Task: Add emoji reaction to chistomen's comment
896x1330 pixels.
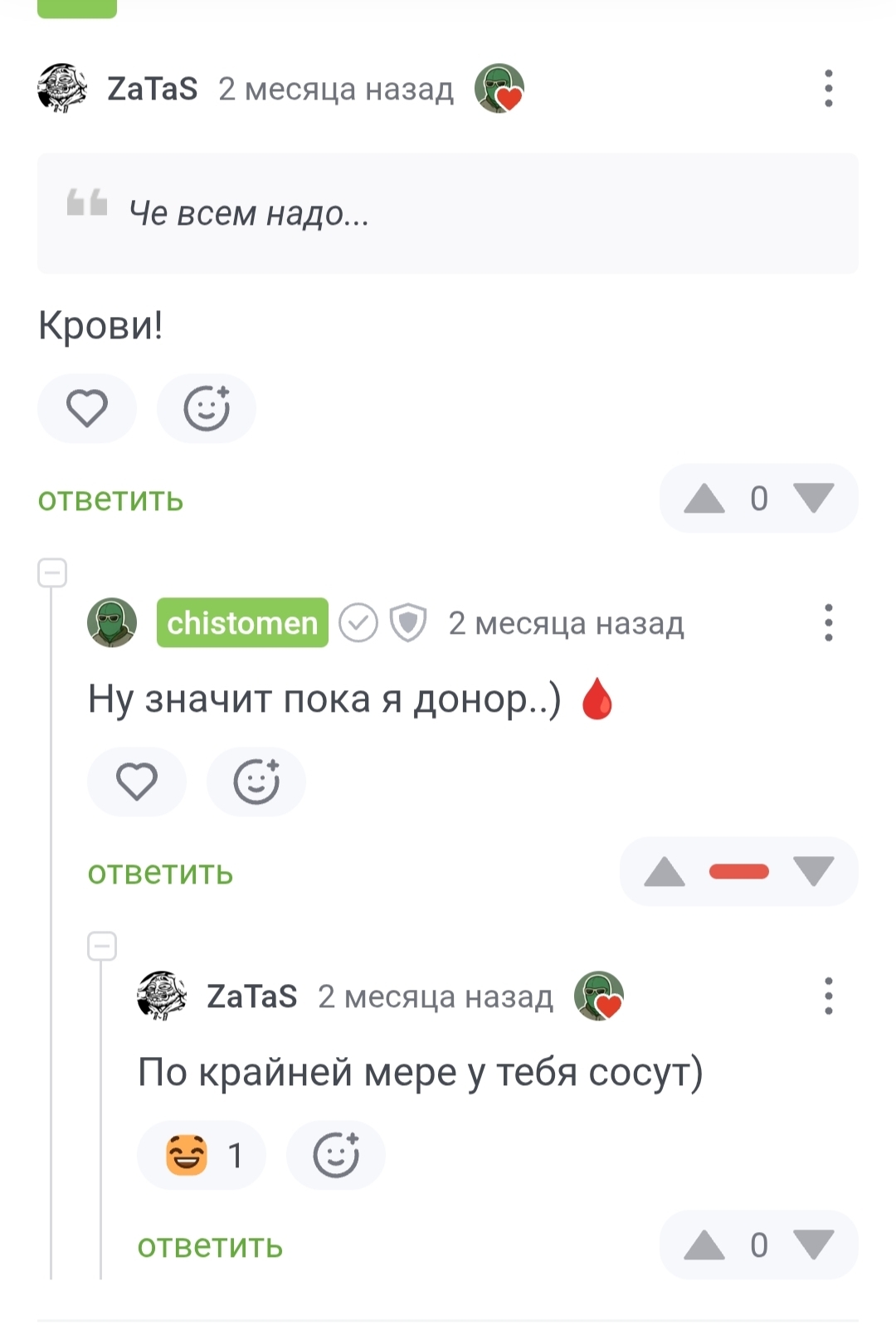Action: pyautogui.click(x=256, y=782)
